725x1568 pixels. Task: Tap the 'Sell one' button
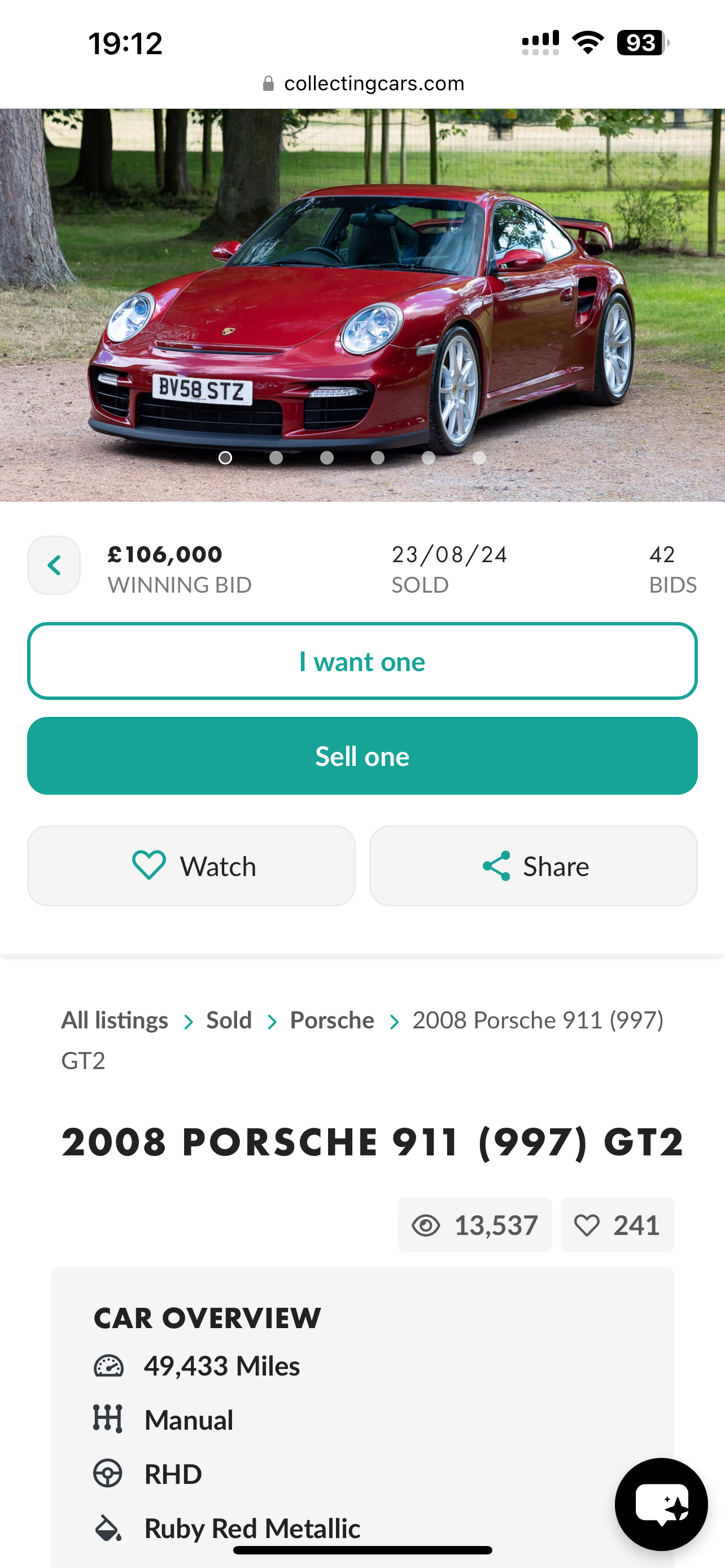click(362, 756)
